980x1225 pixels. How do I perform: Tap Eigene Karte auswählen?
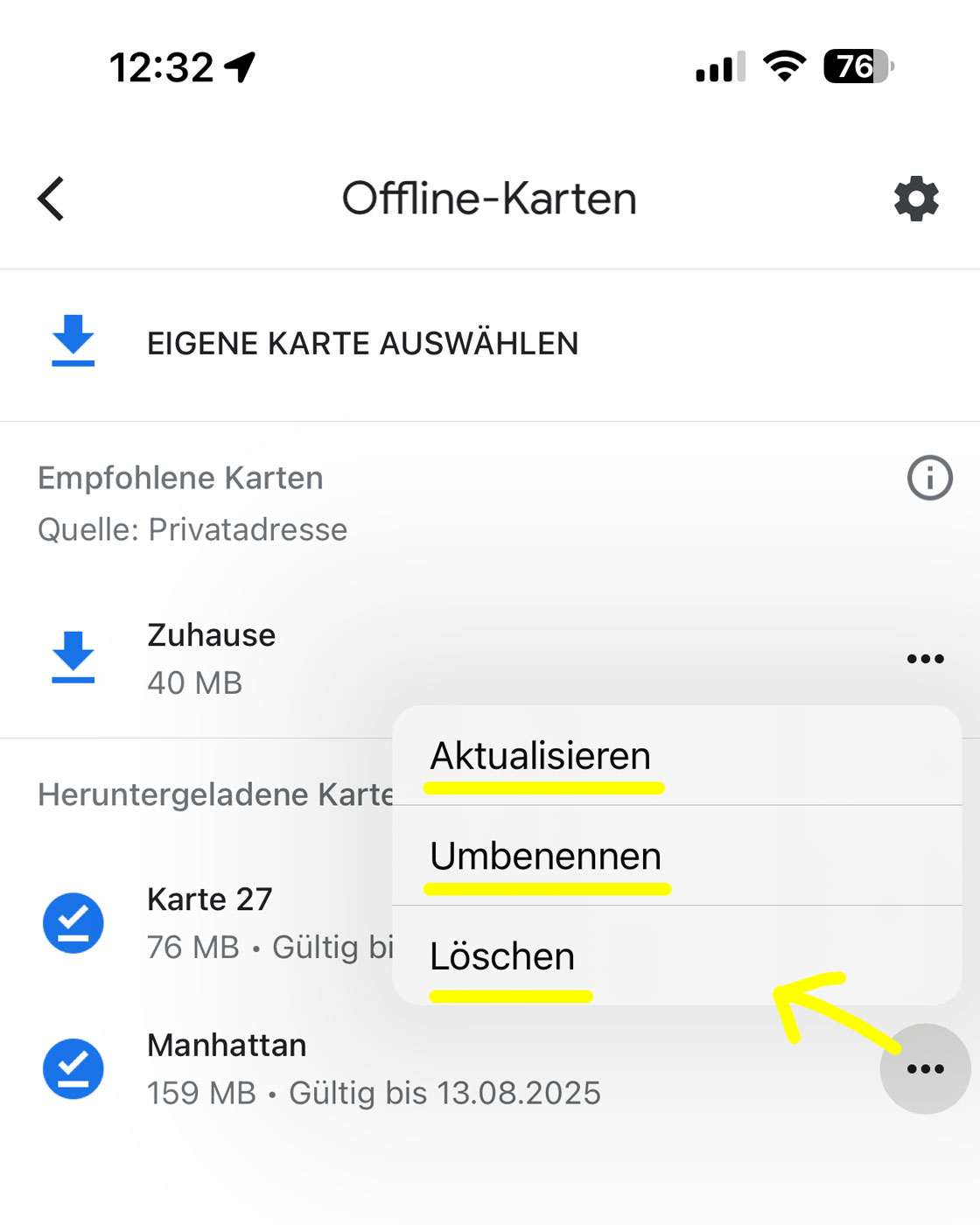362,344
